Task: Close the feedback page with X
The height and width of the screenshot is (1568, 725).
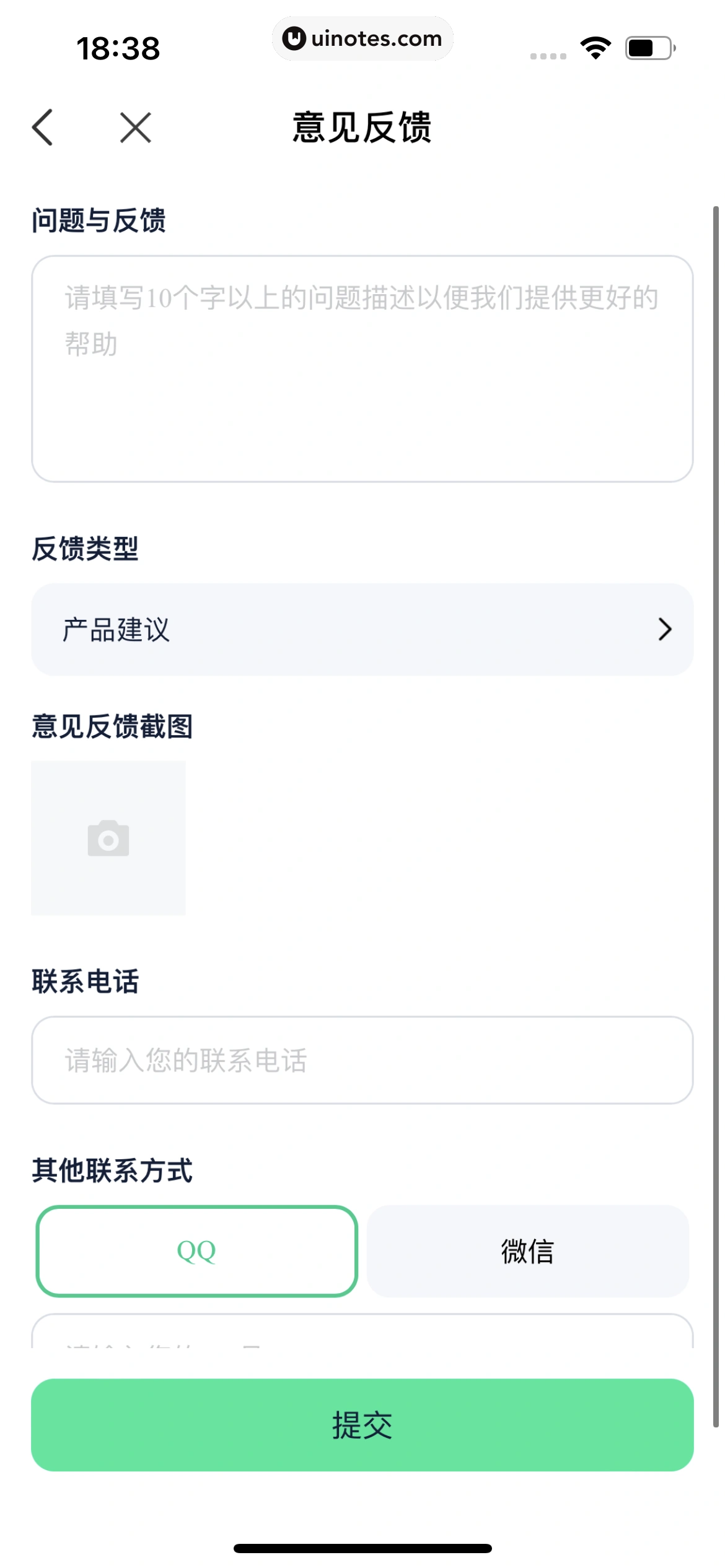Action: pos(136,128)
